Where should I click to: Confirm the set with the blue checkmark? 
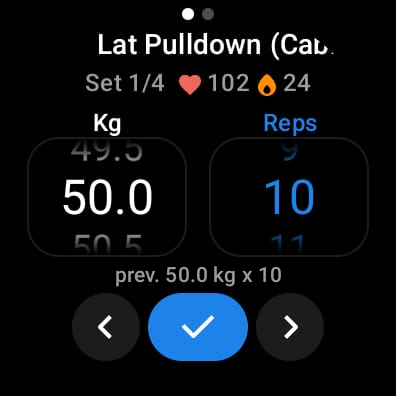(198, 327)
